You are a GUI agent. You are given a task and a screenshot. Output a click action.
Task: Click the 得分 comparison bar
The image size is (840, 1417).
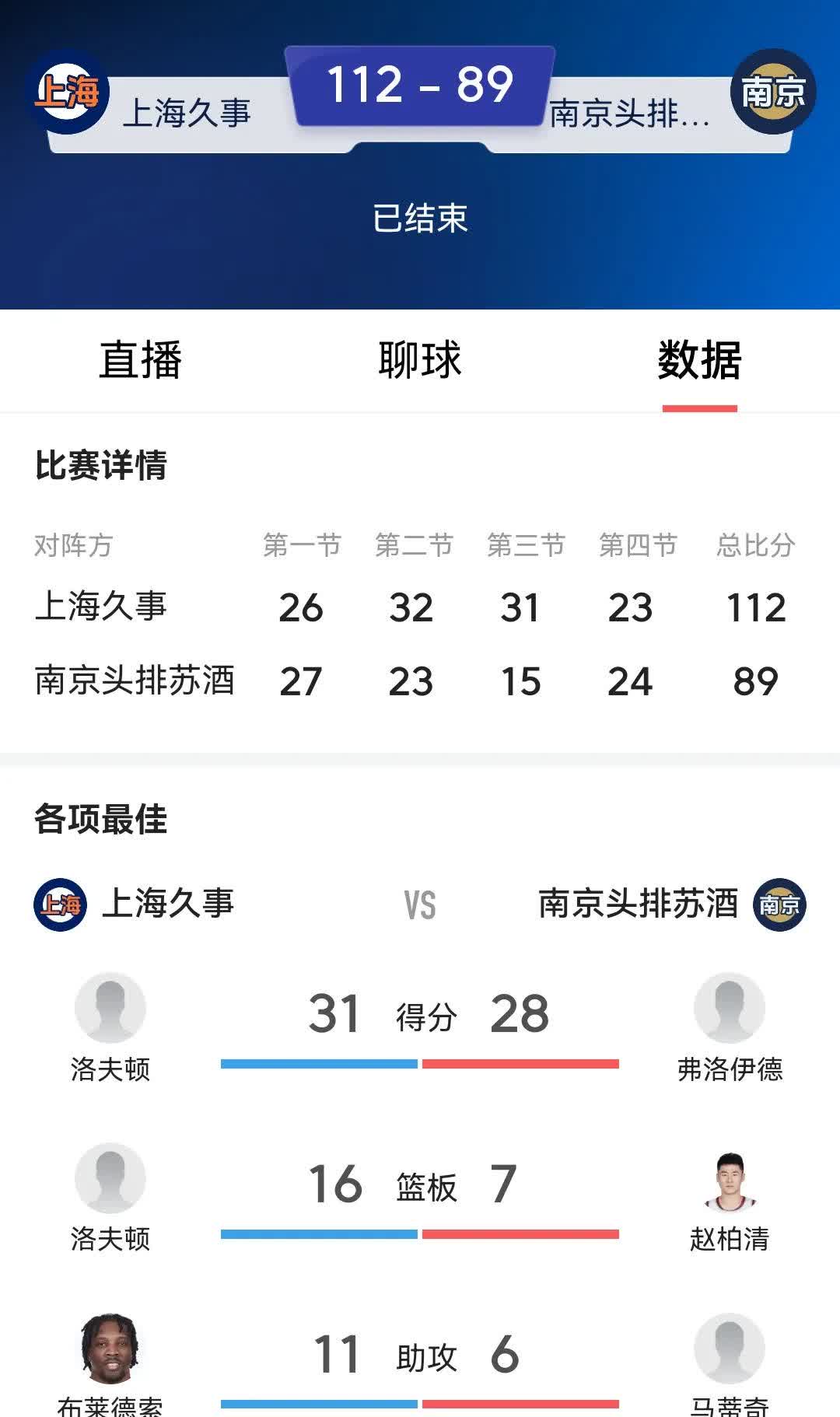click(x=420, y=1059)
